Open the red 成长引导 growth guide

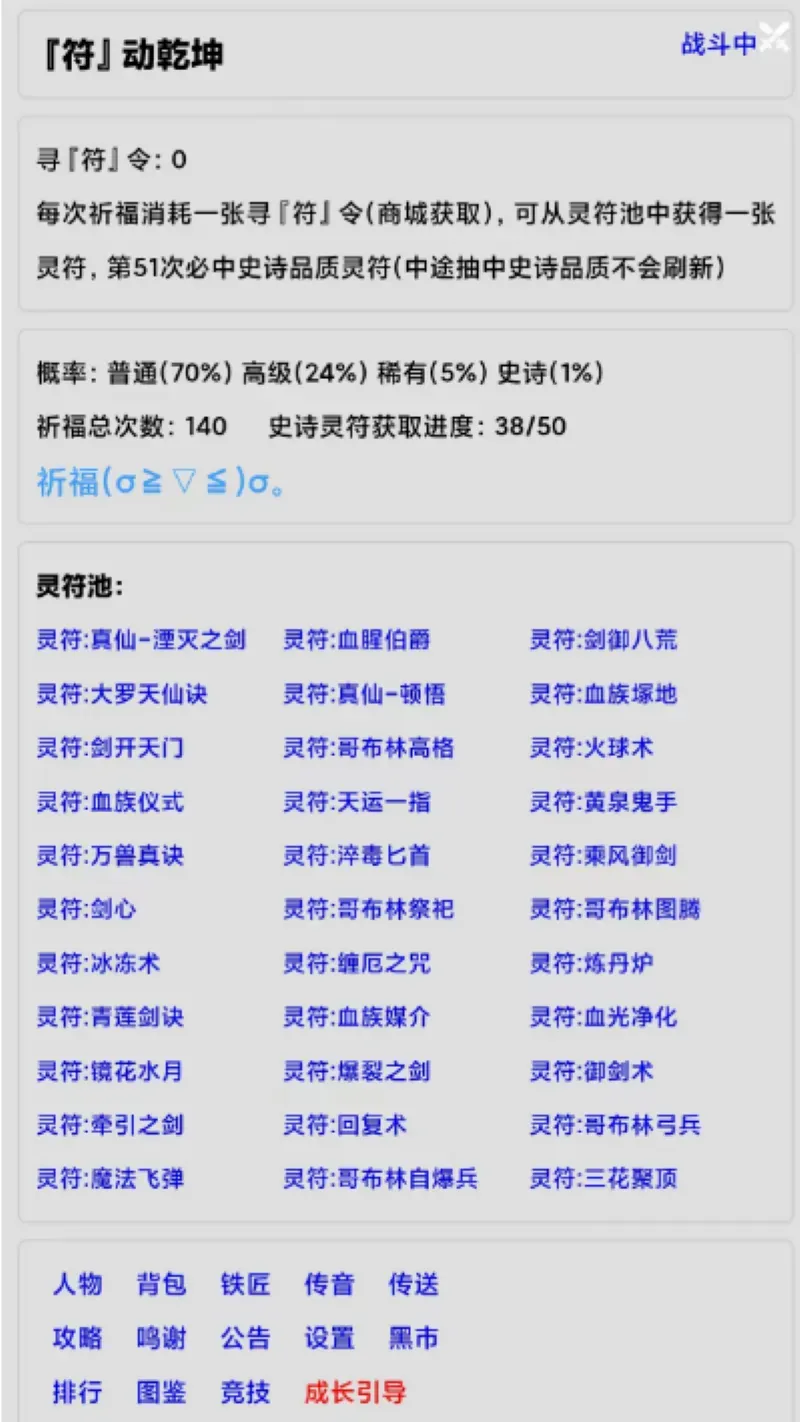point(355,1392)
